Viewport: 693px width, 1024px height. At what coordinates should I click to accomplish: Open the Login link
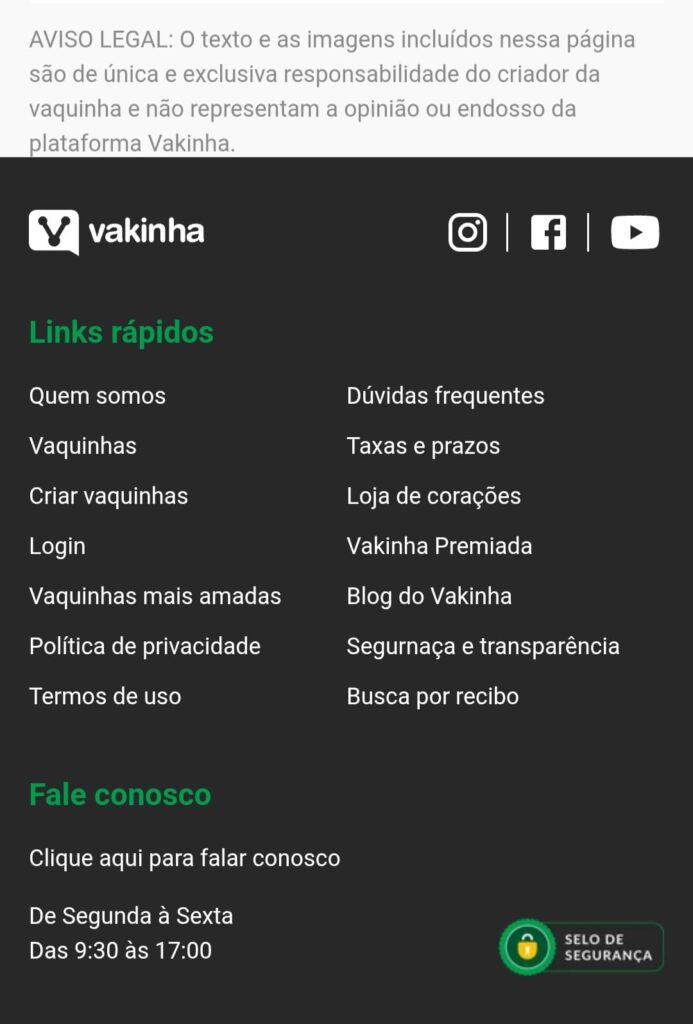click(x=57, y=546)
